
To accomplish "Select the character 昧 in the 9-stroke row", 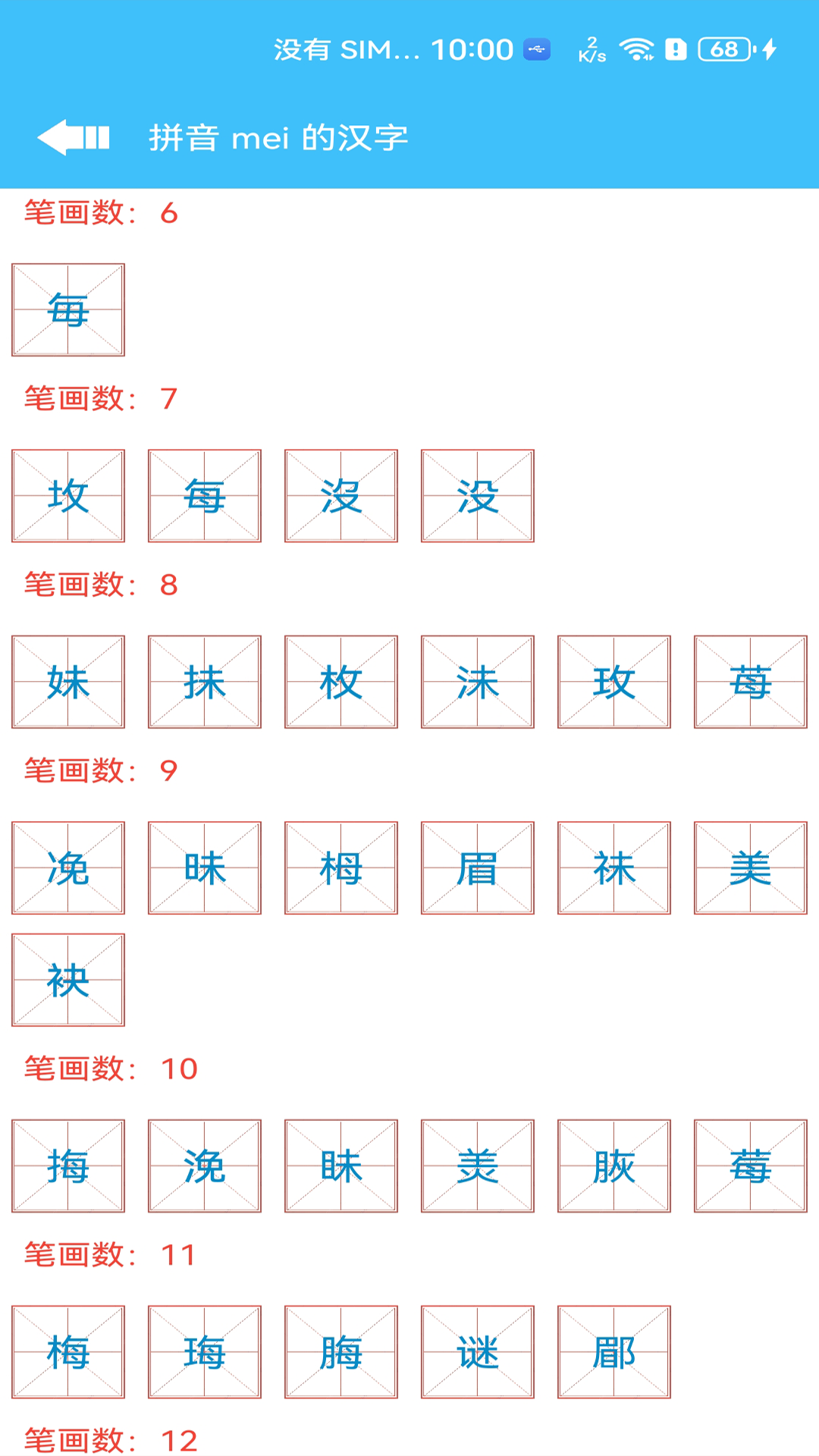I will pos(205,868).
